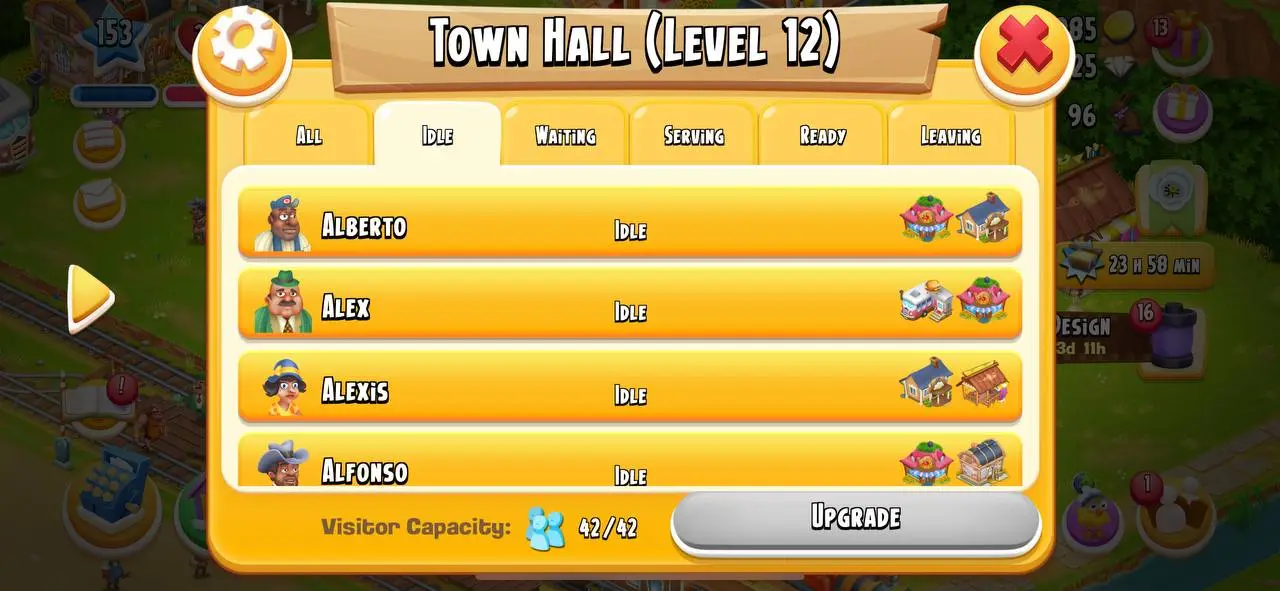Screen dimensions: 1280x591
Task: Tap the Upgrade button
Action: 855,518
